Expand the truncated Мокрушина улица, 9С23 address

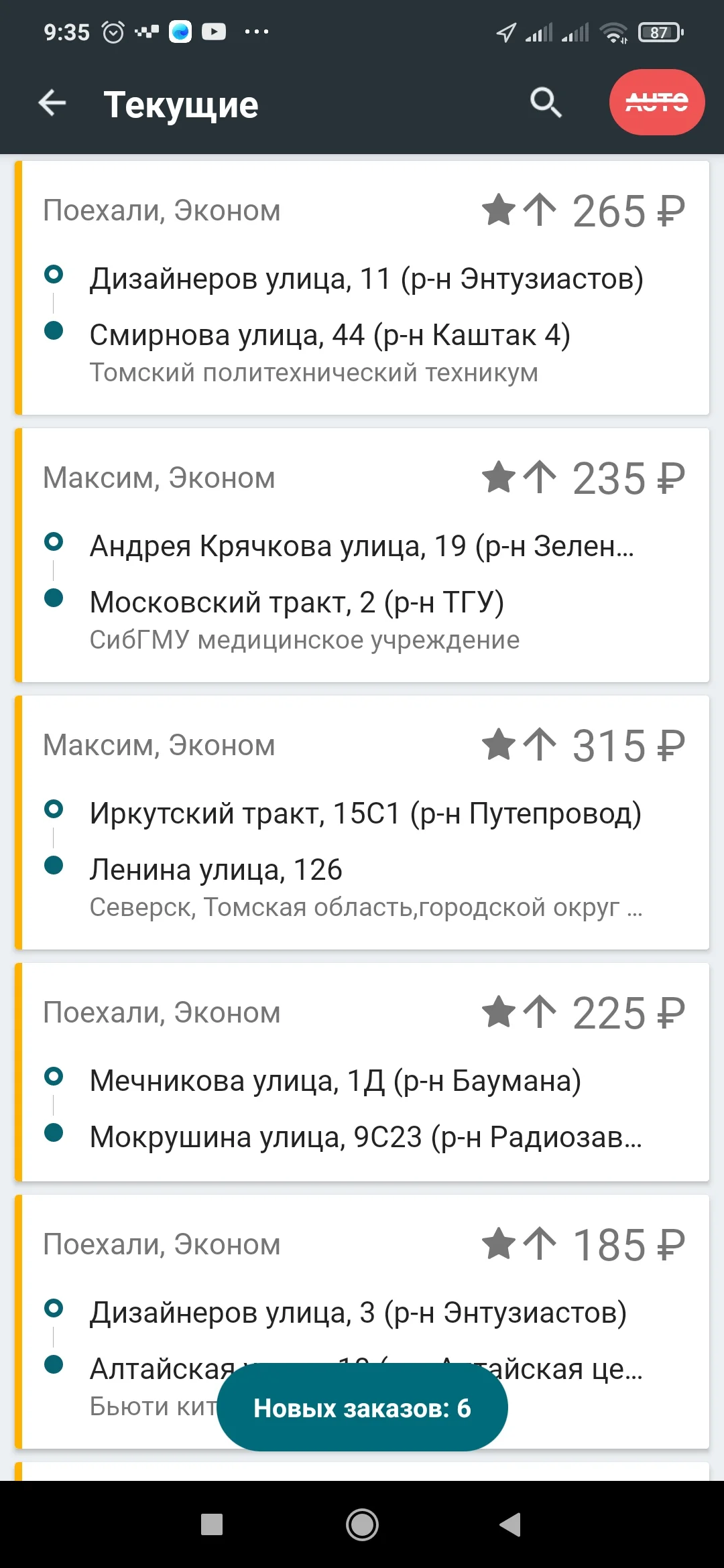coord(367,1136)
